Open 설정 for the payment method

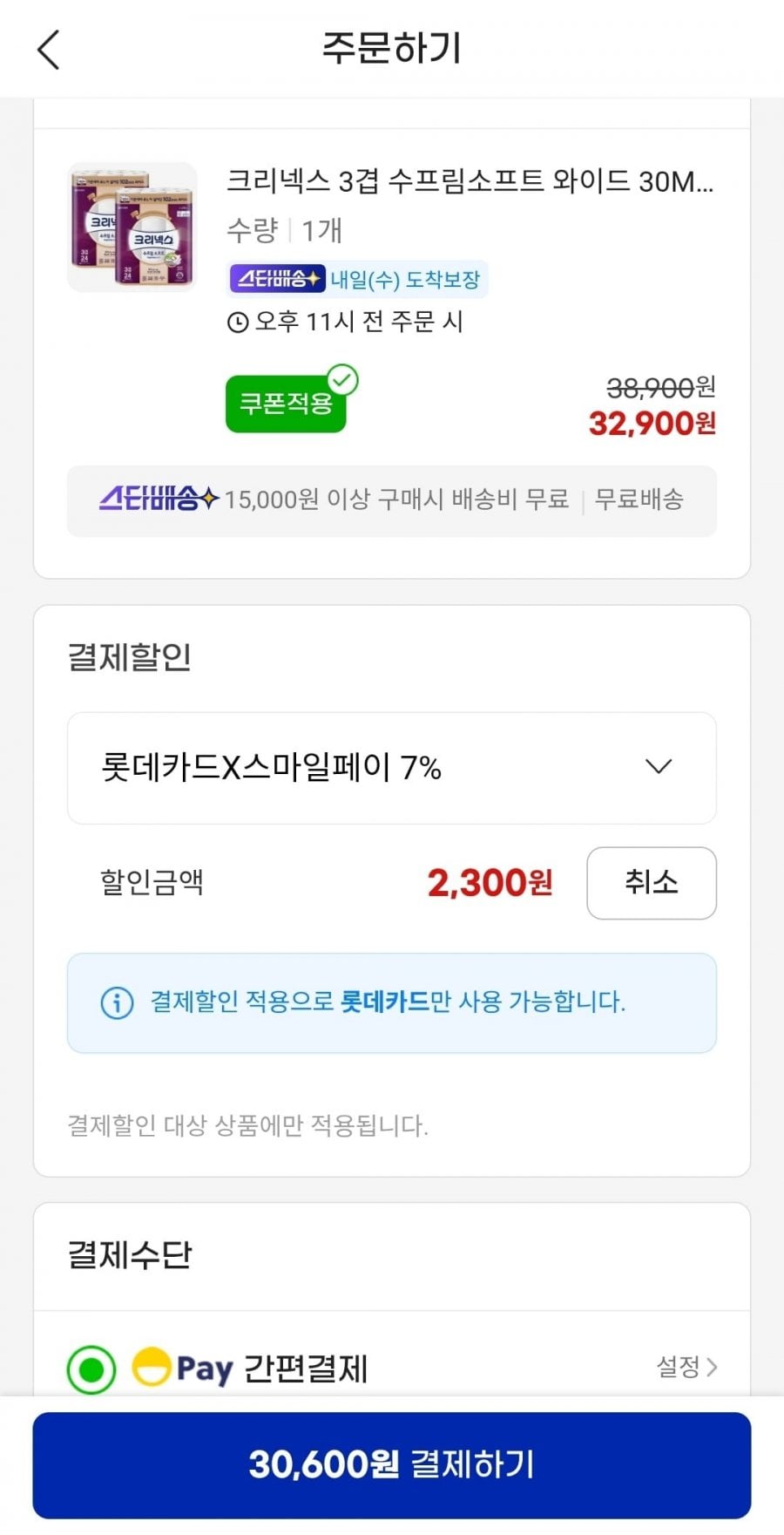[686, 1367]
